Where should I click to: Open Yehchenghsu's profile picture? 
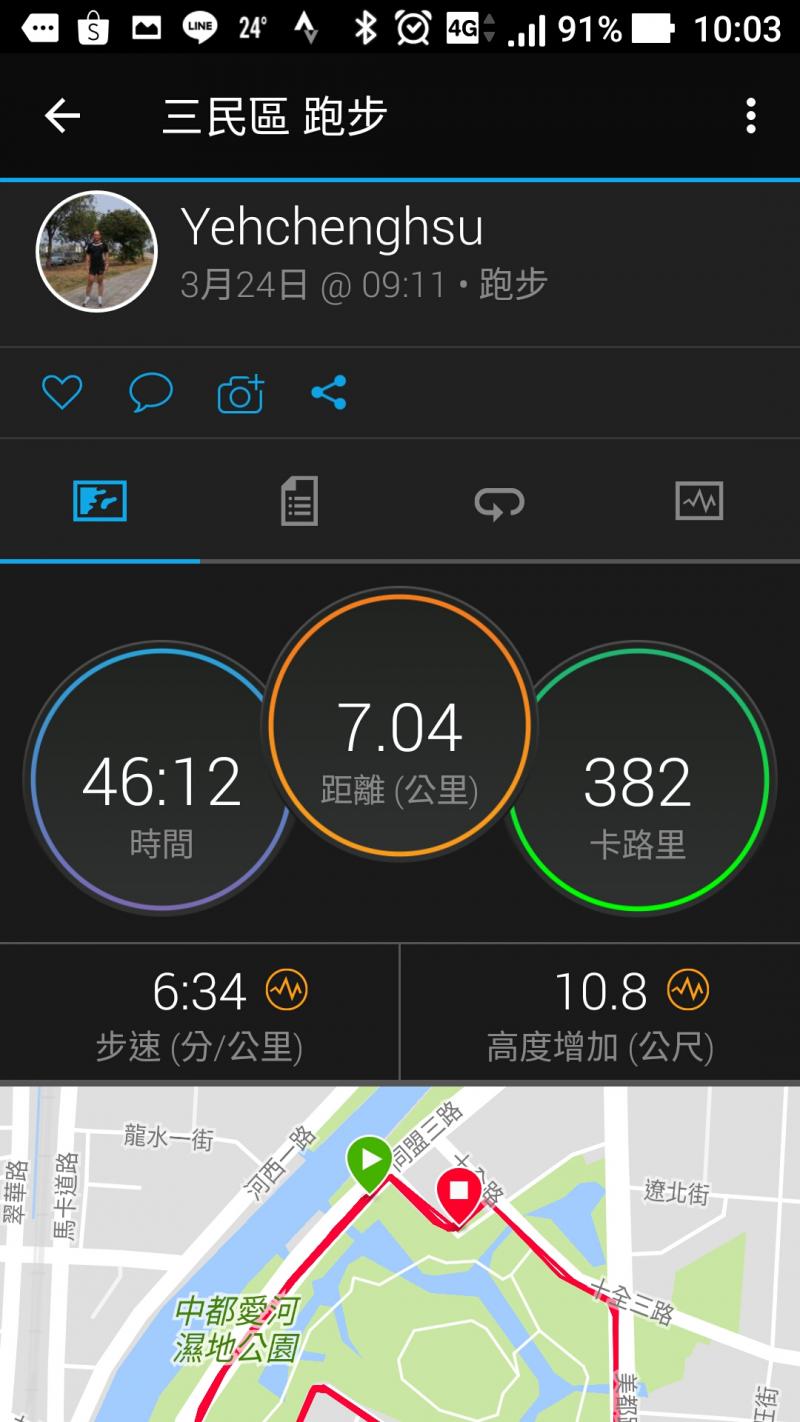[x=97, y=251]
